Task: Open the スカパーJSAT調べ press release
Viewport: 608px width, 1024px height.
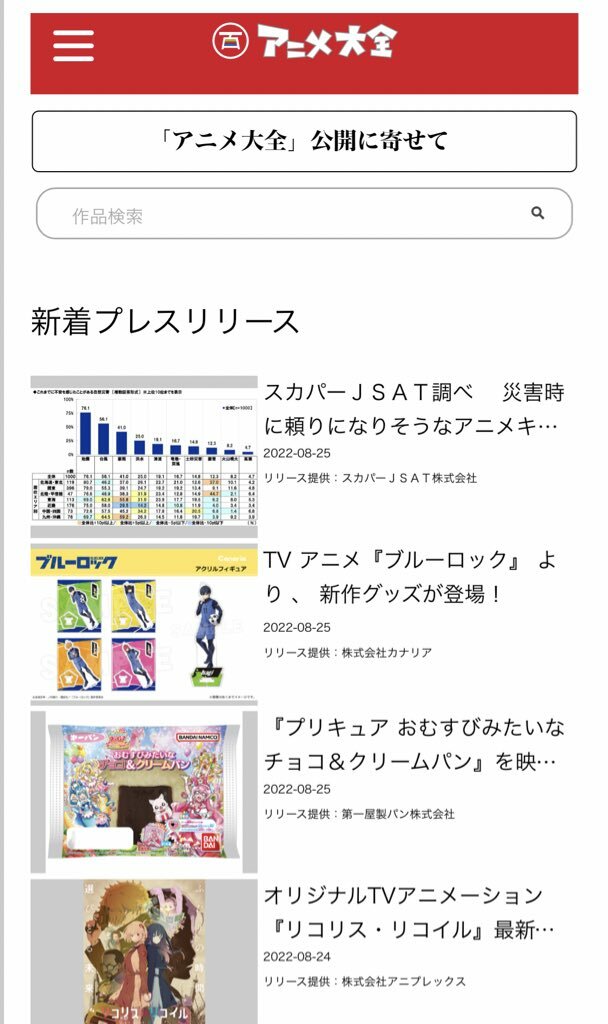Action: pyautogui.click(x=410, y=410)
